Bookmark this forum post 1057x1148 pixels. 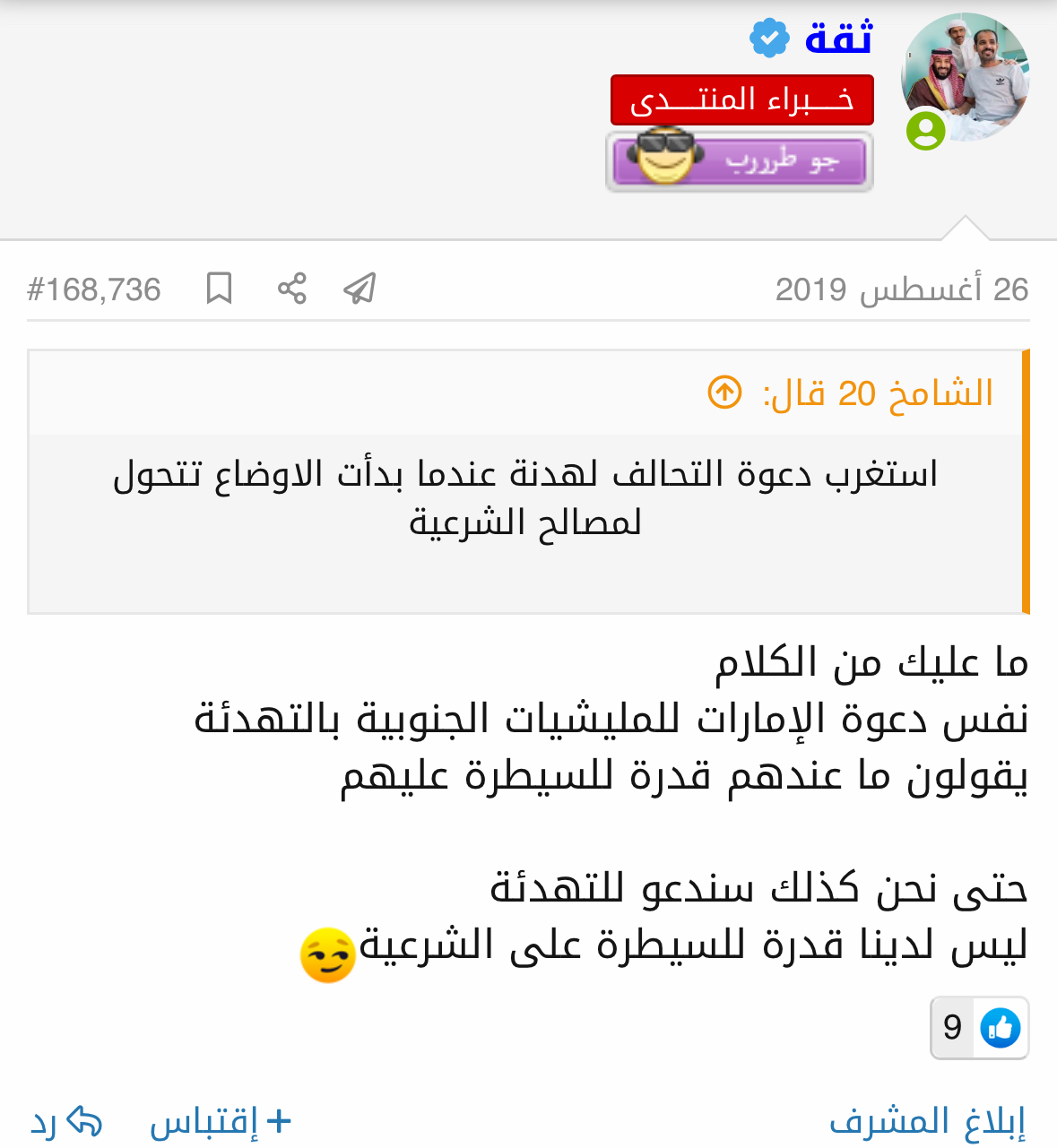point(219,289)
